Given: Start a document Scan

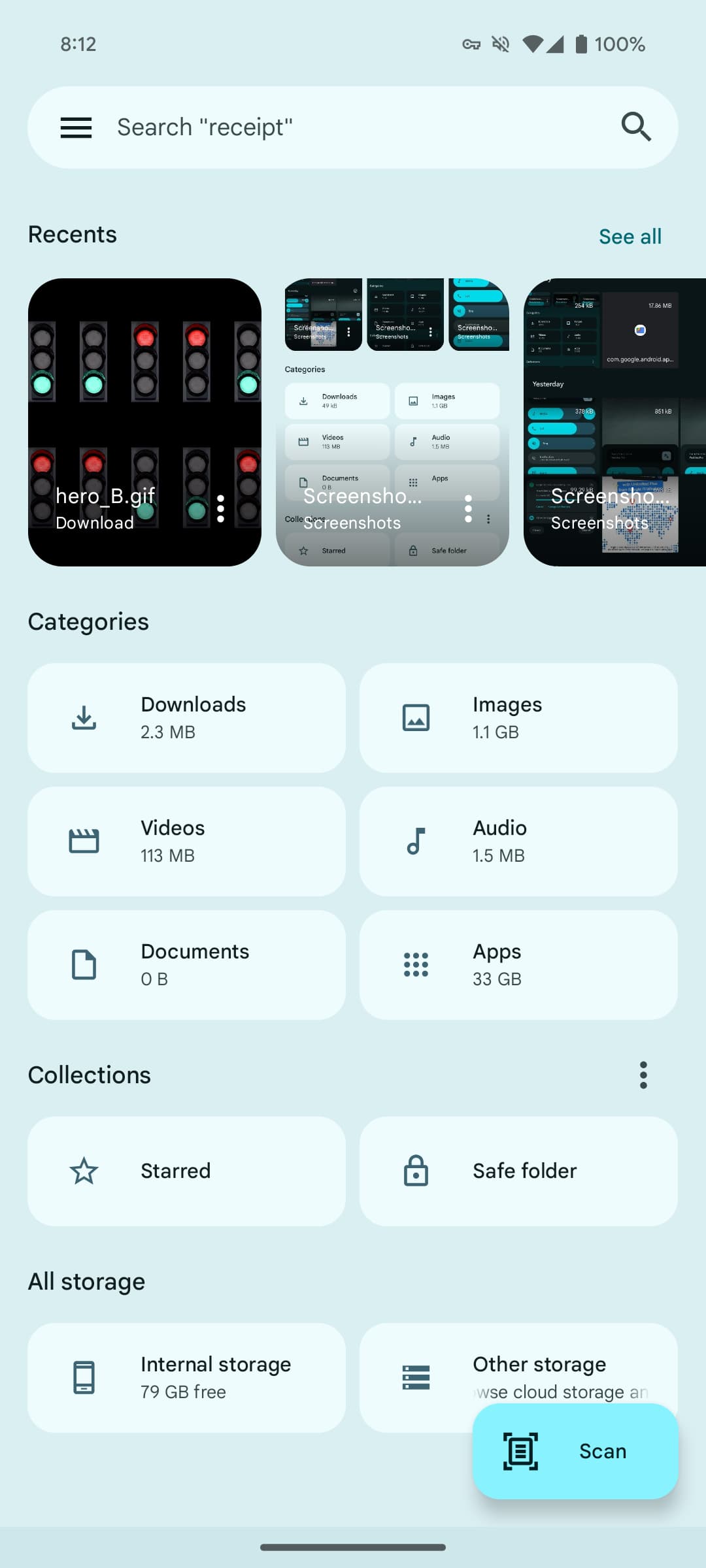Looking at the screenshot, I should pos(575,1451).
